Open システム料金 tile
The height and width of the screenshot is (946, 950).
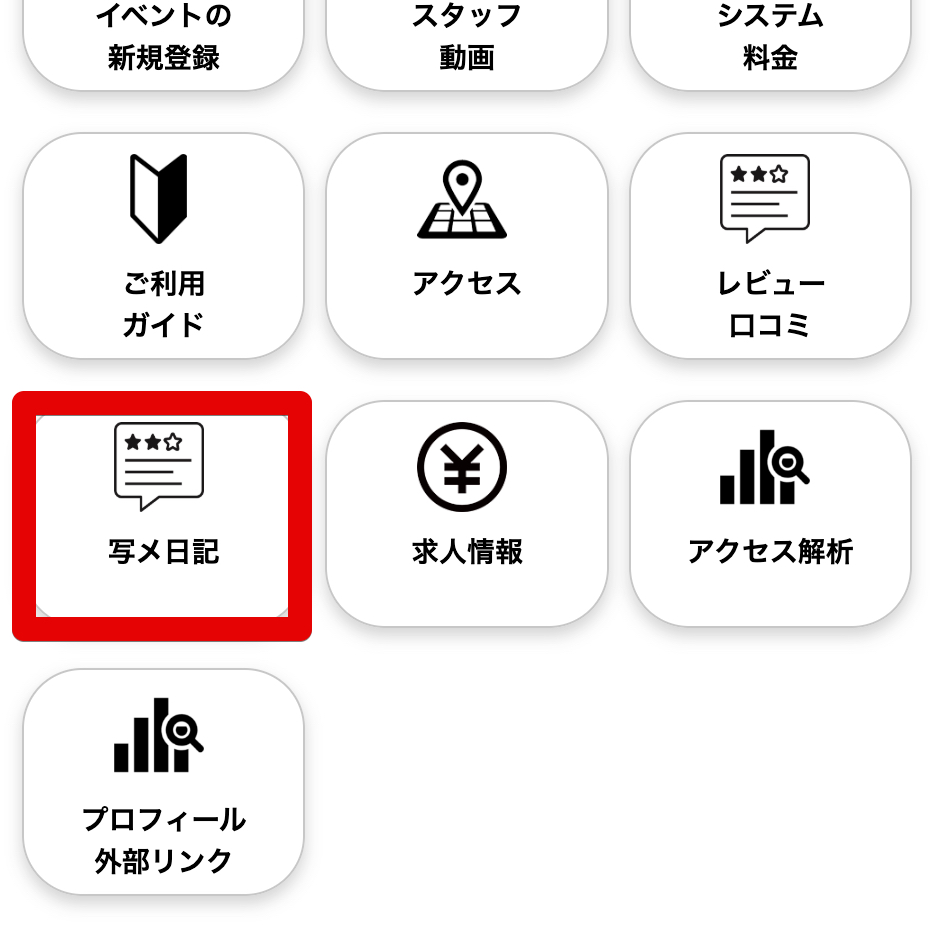pyautogui.click(x=770, y=40)
